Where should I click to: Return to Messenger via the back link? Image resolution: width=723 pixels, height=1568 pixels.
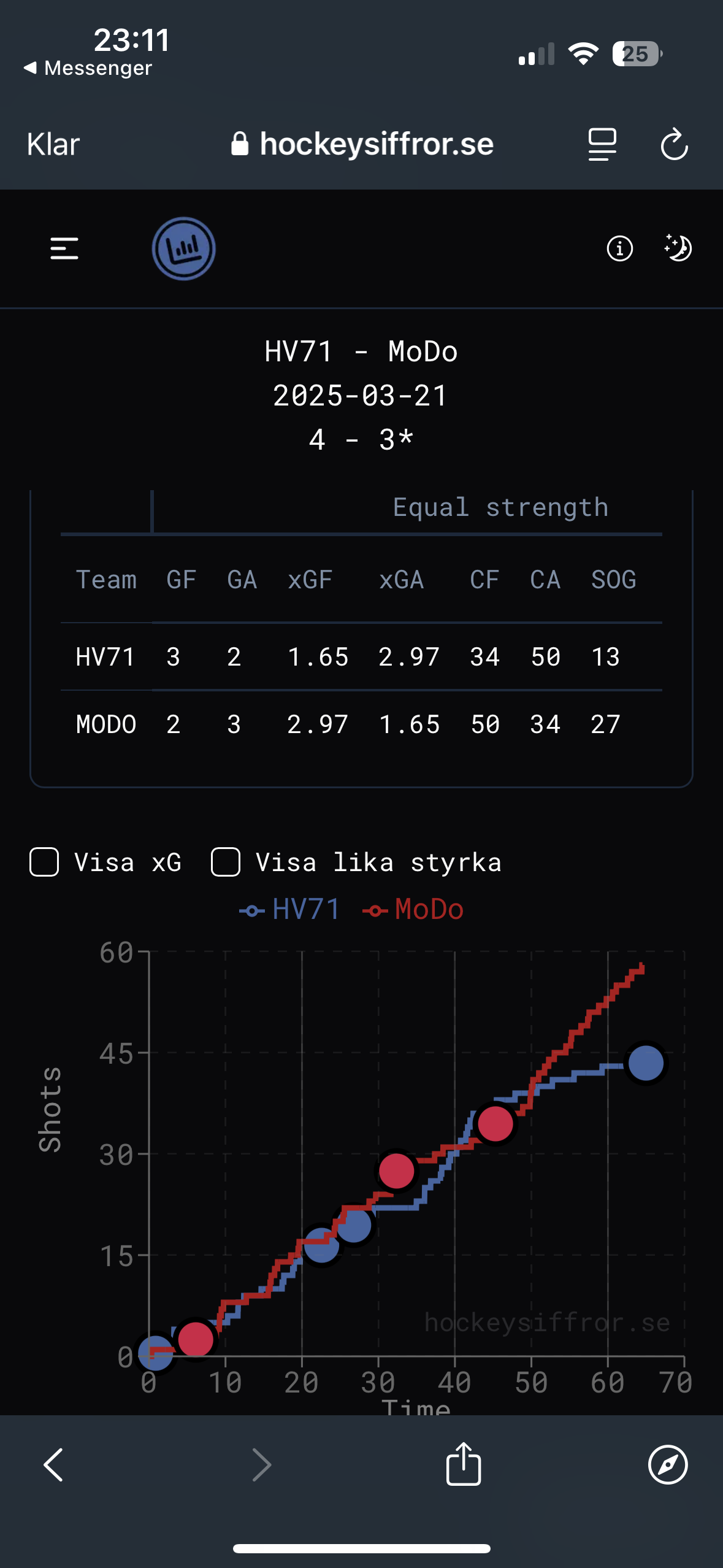(x=88, y=68)
